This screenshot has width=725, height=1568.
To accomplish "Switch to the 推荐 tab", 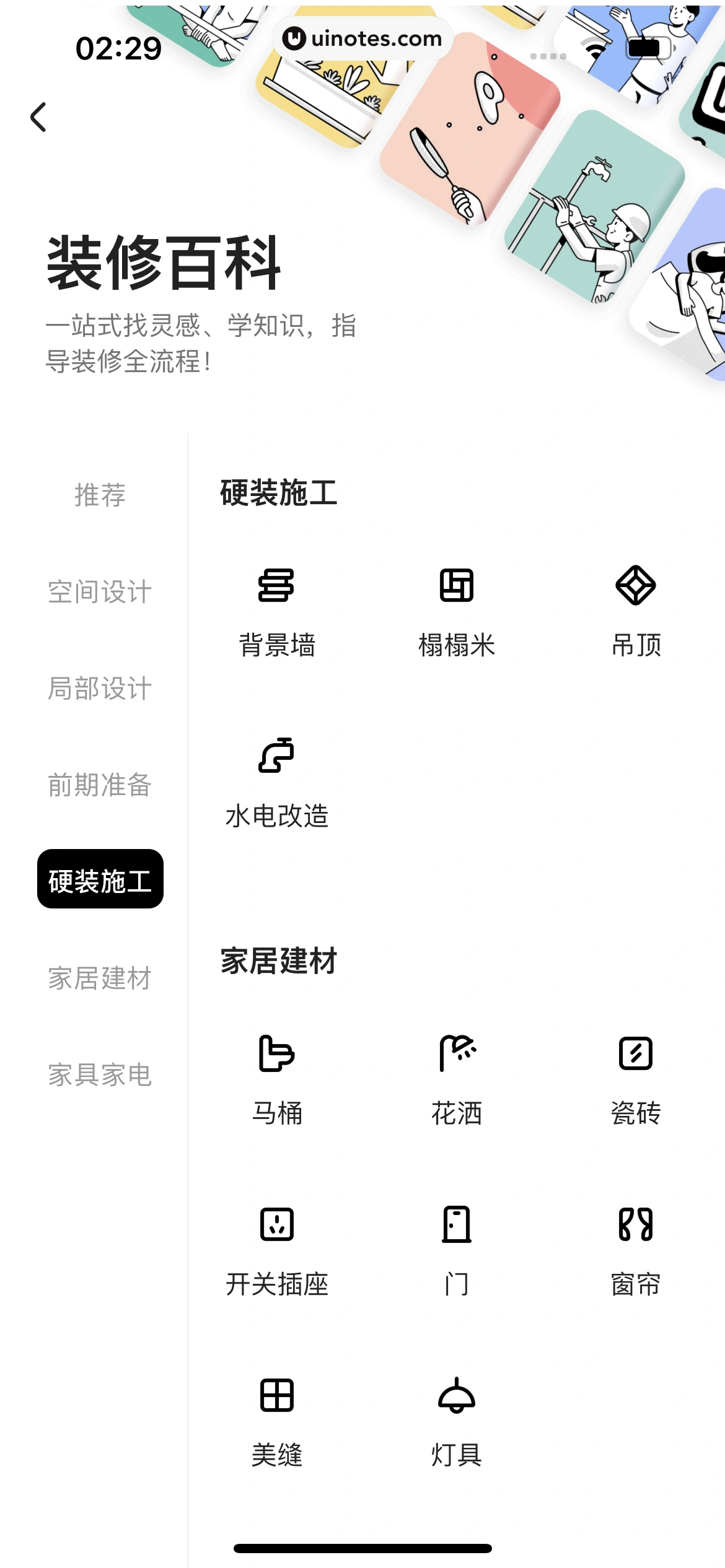I will [x=99, y=495].
